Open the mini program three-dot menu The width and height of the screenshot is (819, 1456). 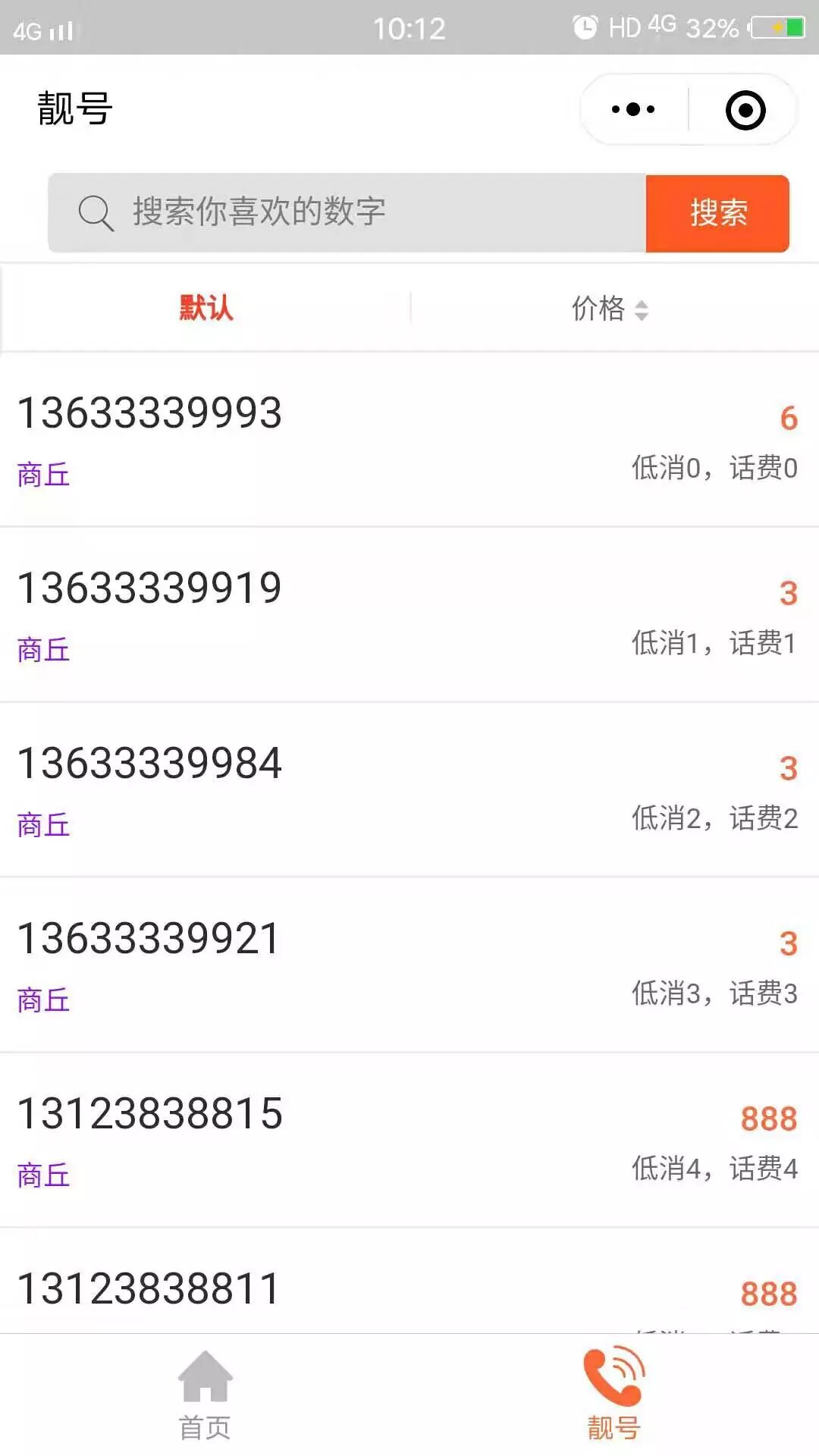[x=633, y=110]
